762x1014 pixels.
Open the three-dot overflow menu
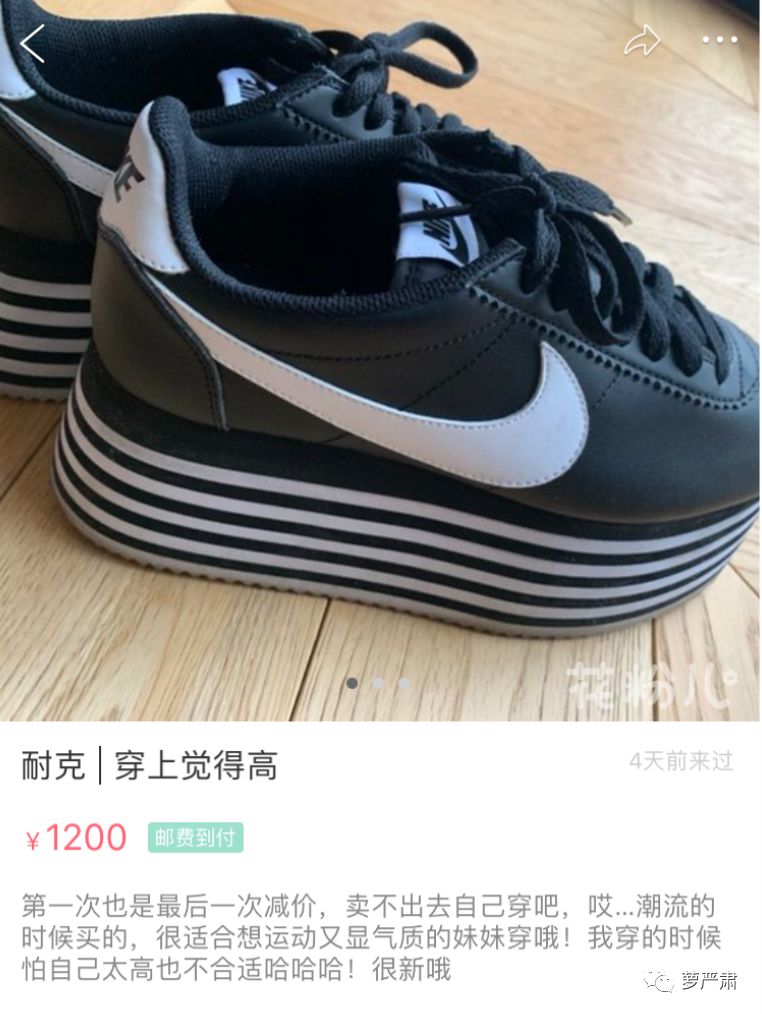[x=719, y=41]
